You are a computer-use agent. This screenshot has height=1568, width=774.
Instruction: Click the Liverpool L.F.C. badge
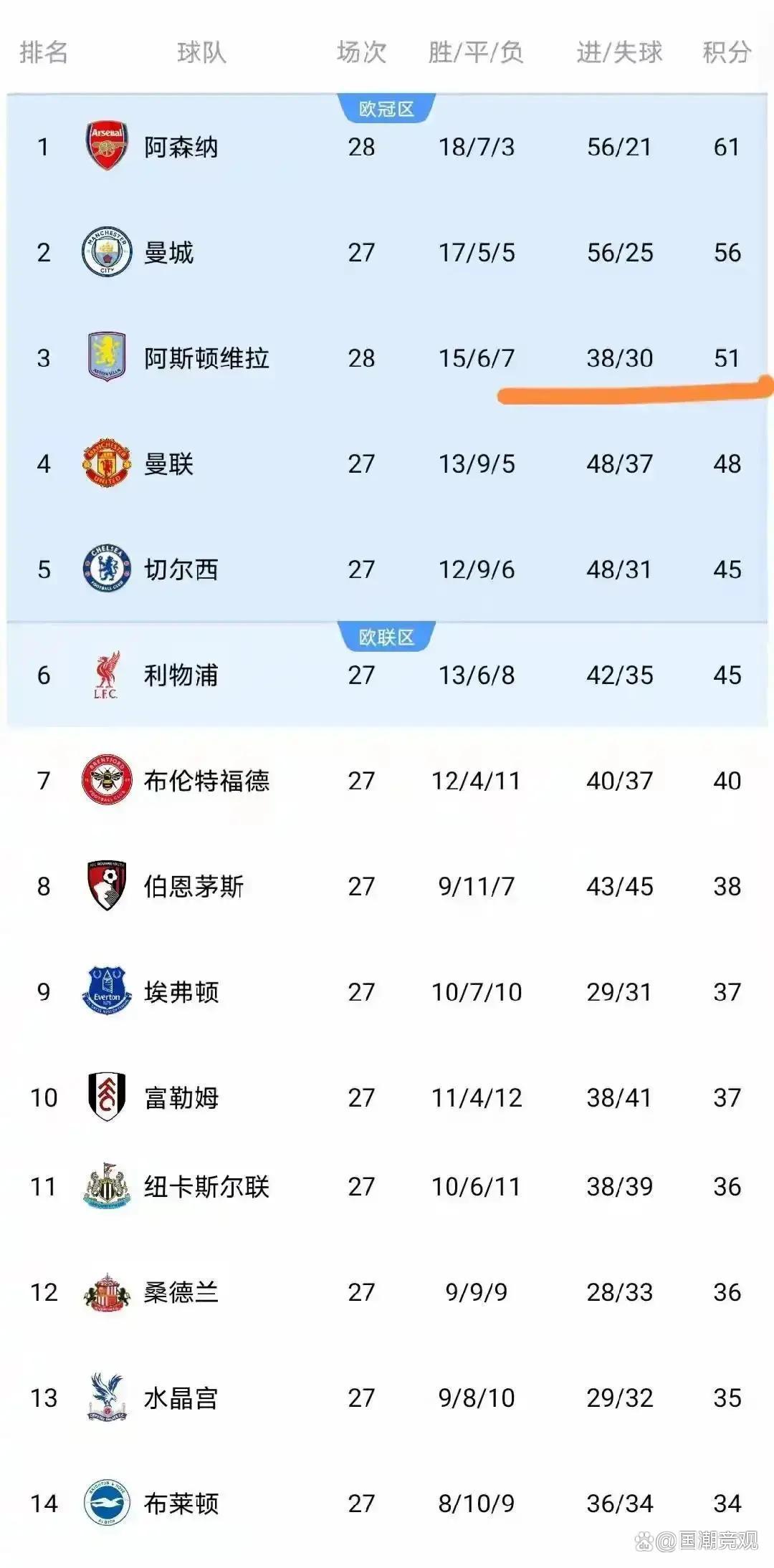(x=106, y=673)
